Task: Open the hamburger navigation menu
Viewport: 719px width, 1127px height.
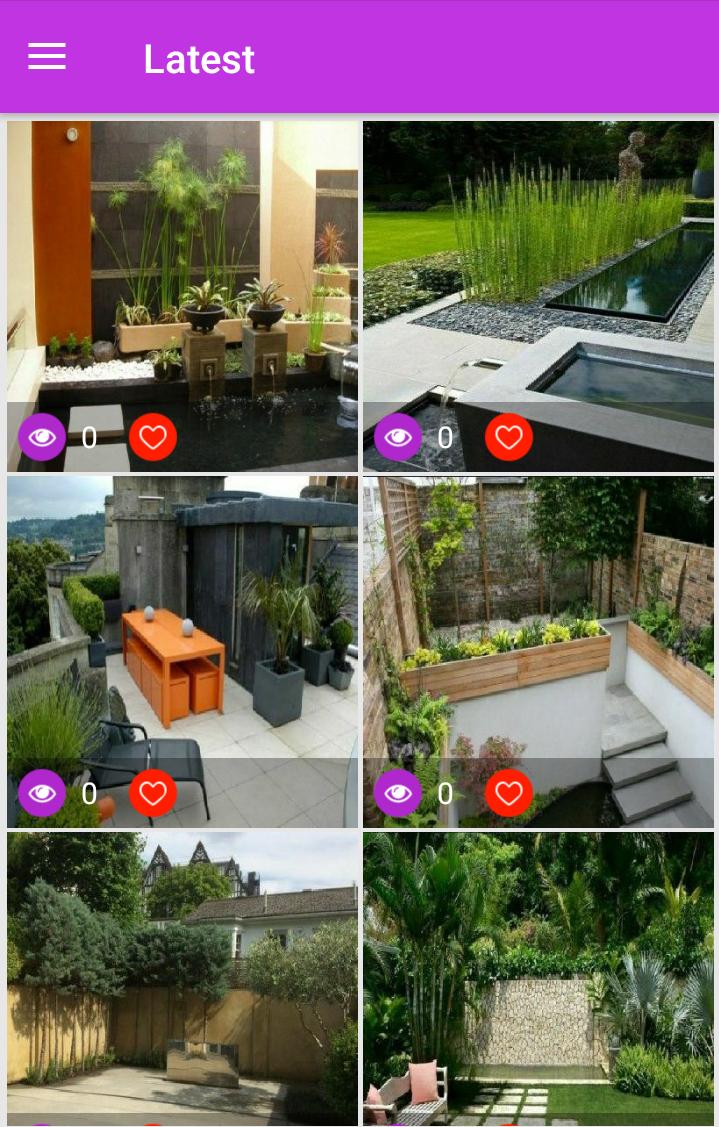Action: tap(47, 57)
